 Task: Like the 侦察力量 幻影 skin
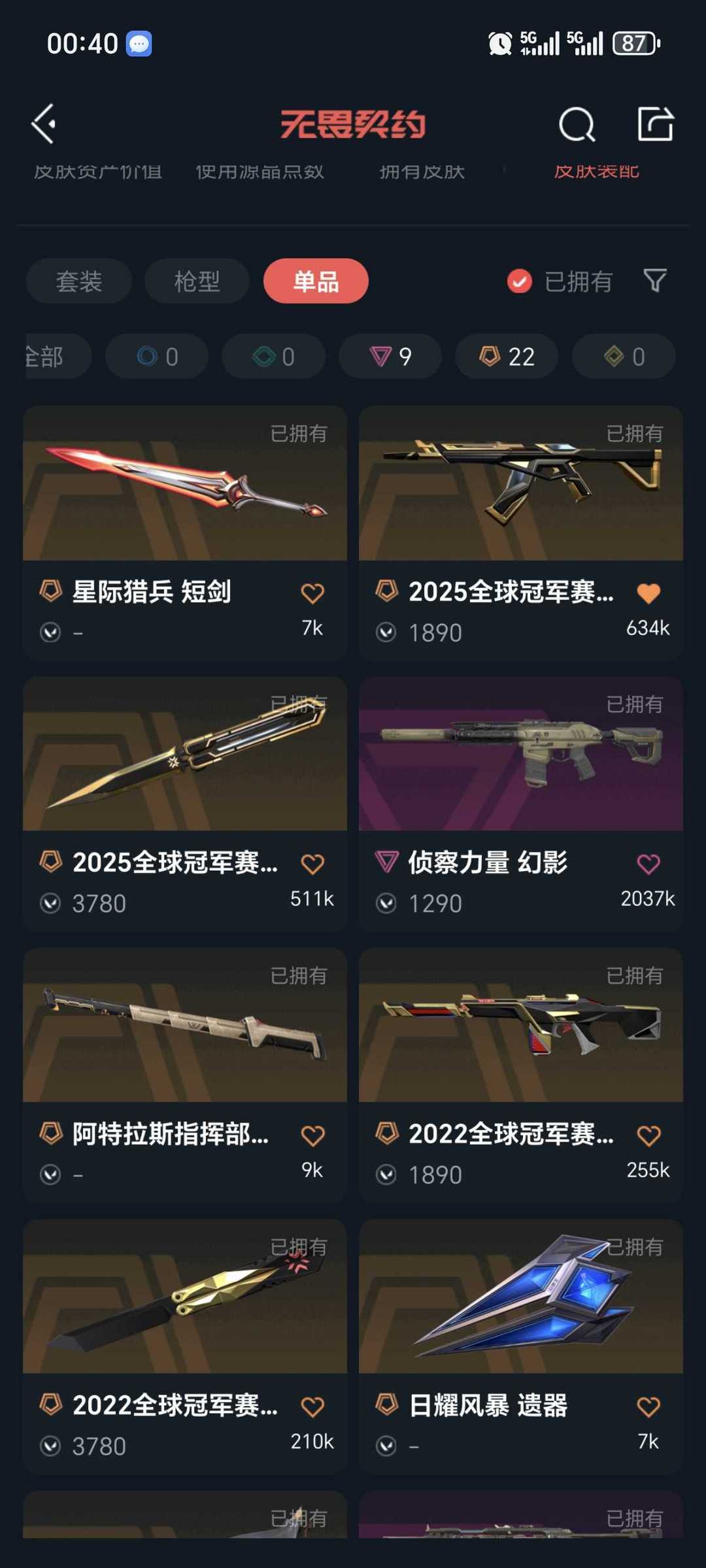(x=648, y=864)
